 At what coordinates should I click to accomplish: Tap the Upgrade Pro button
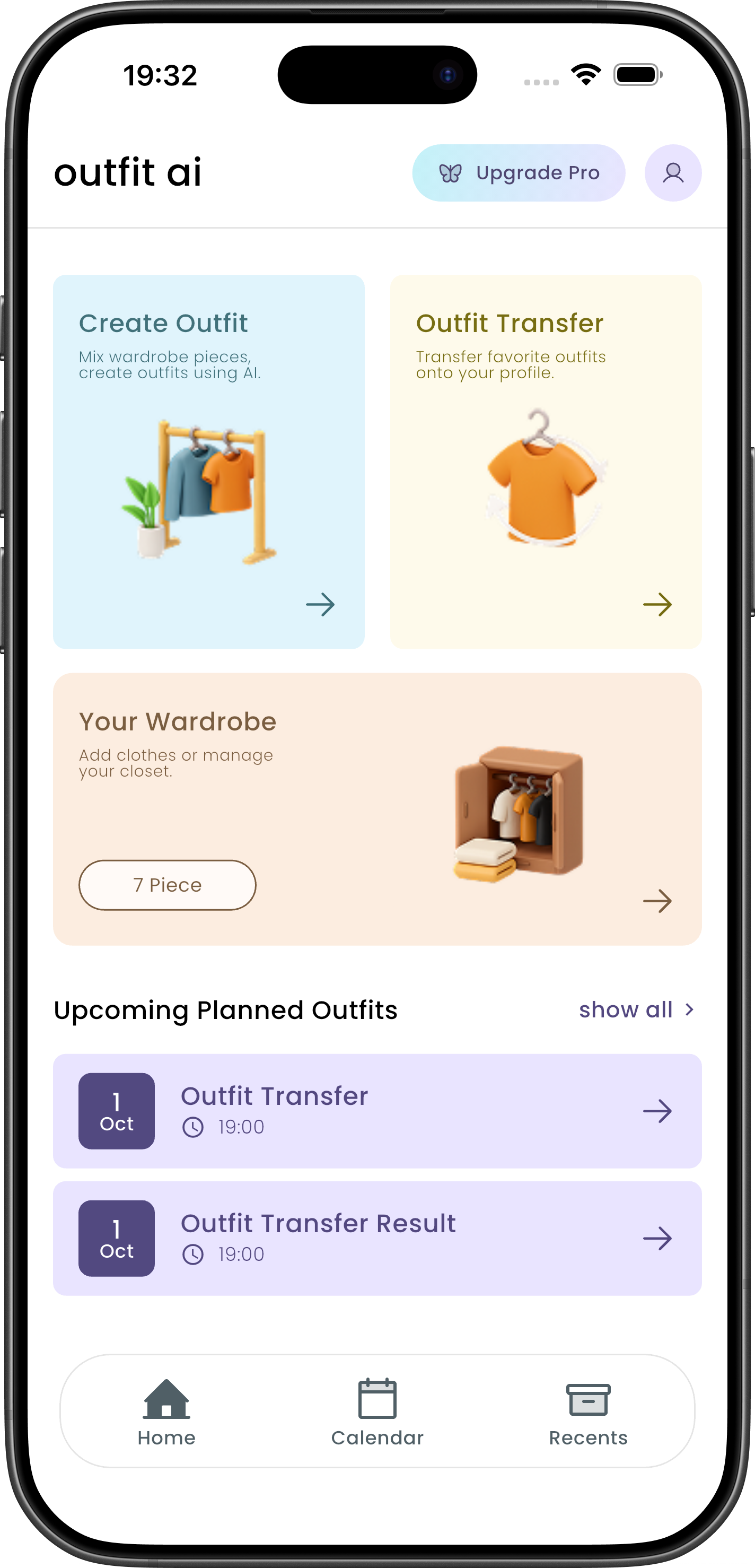click(x=519, y=173)
